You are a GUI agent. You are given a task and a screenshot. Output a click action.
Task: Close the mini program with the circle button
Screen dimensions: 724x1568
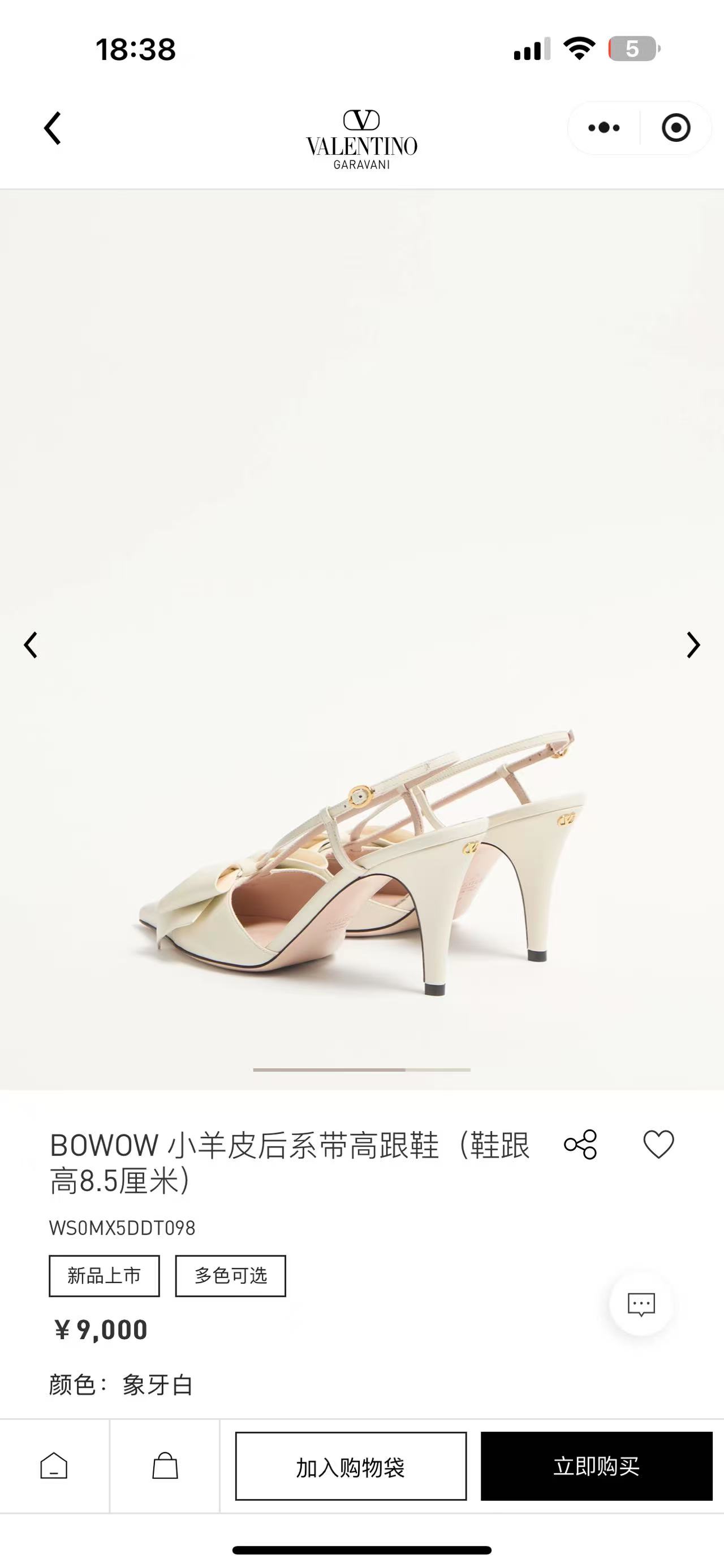point(675,128)
